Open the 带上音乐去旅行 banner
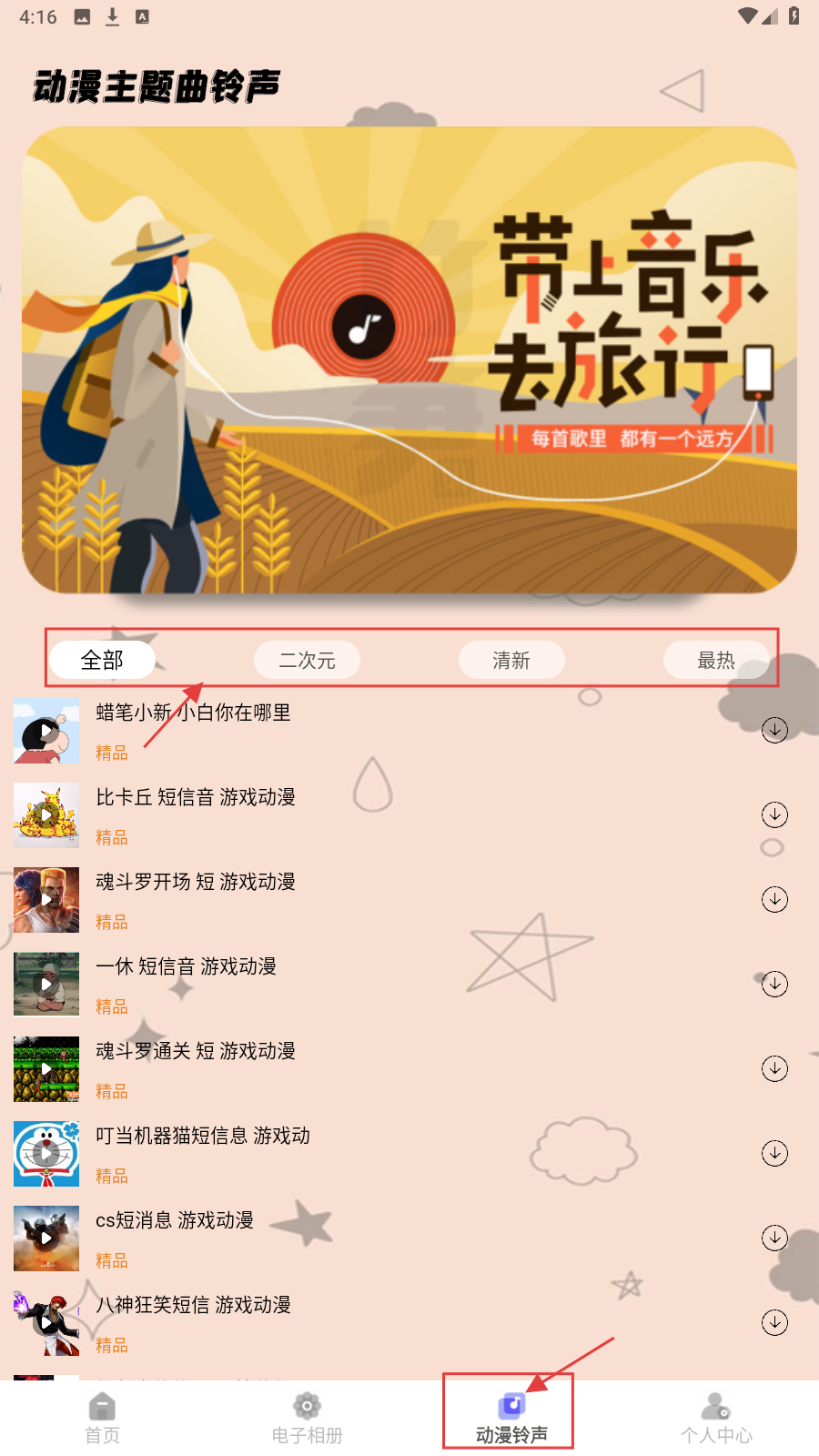The width and height of the screenshot is (819, 1456). click(409, 359)
